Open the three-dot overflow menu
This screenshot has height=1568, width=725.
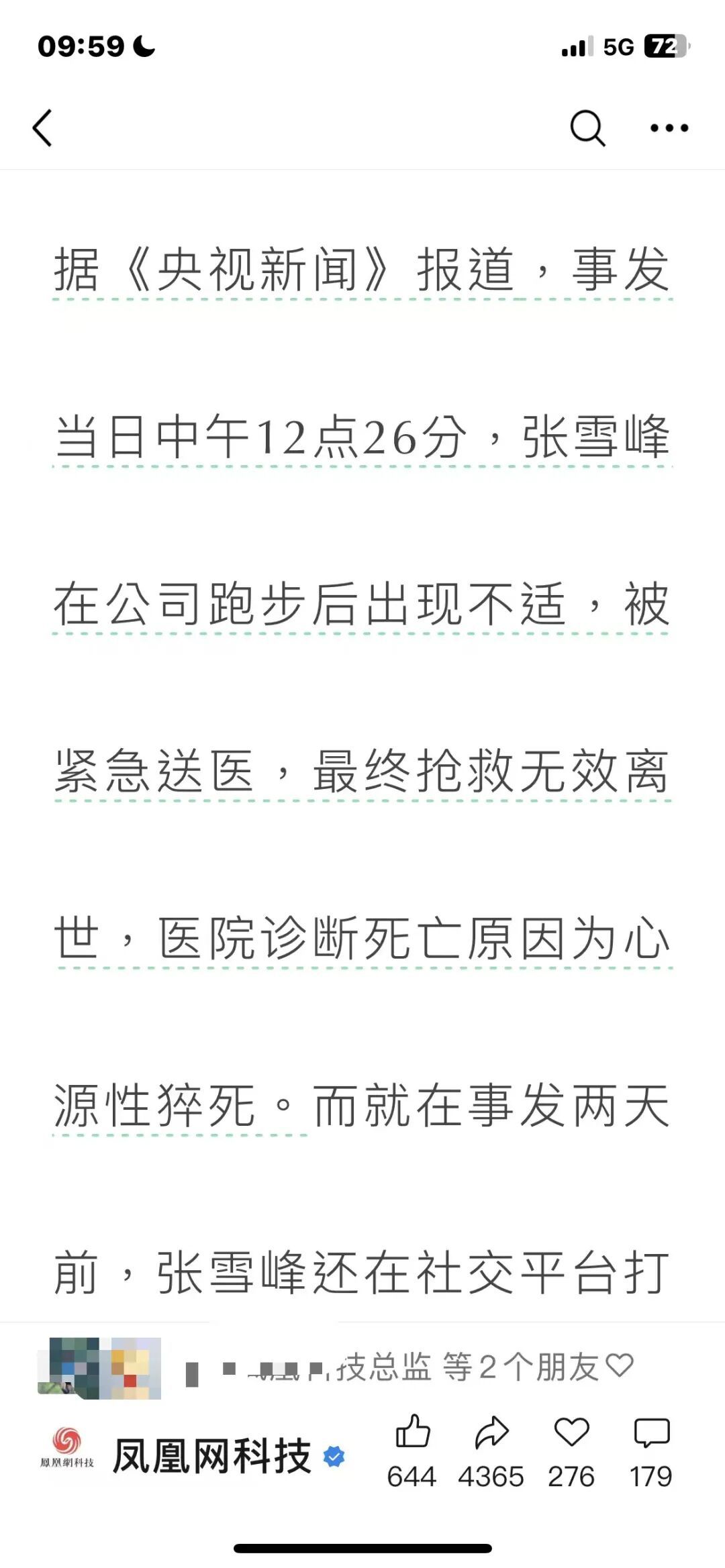[x=669, y=127]
